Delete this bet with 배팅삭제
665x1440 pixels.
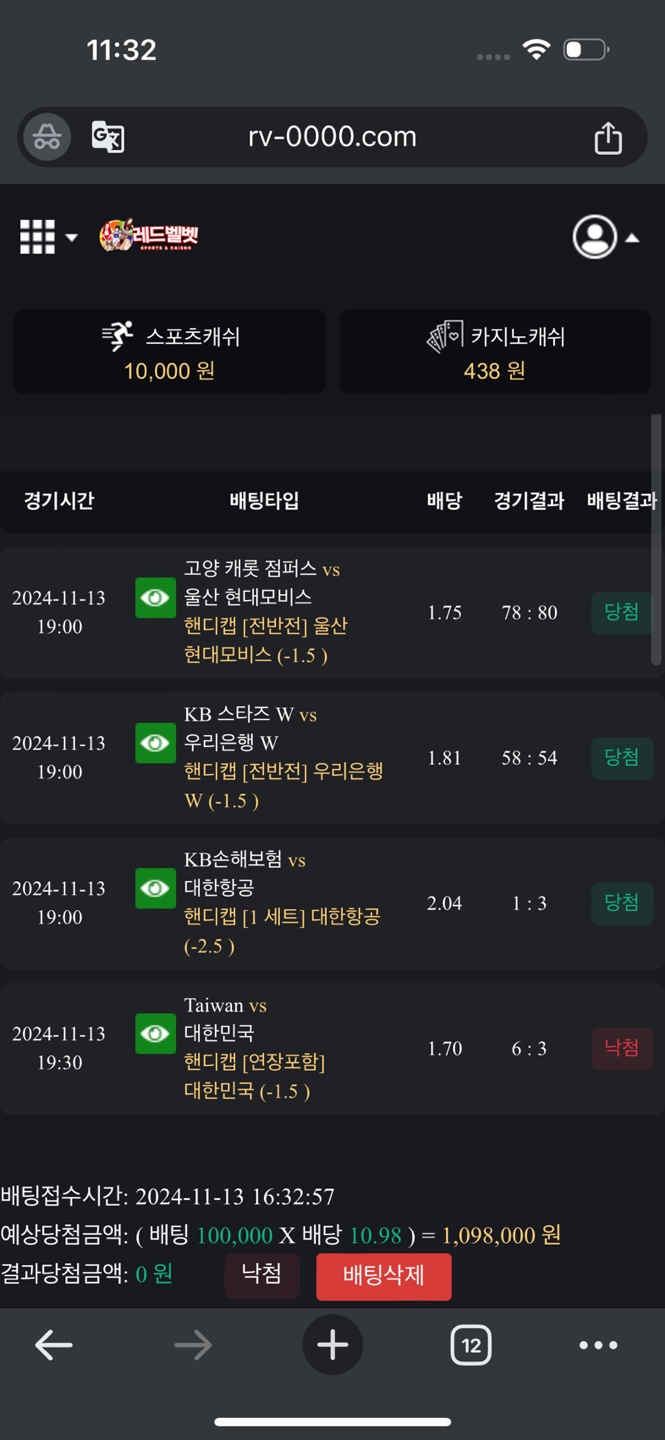(383, 1275)
